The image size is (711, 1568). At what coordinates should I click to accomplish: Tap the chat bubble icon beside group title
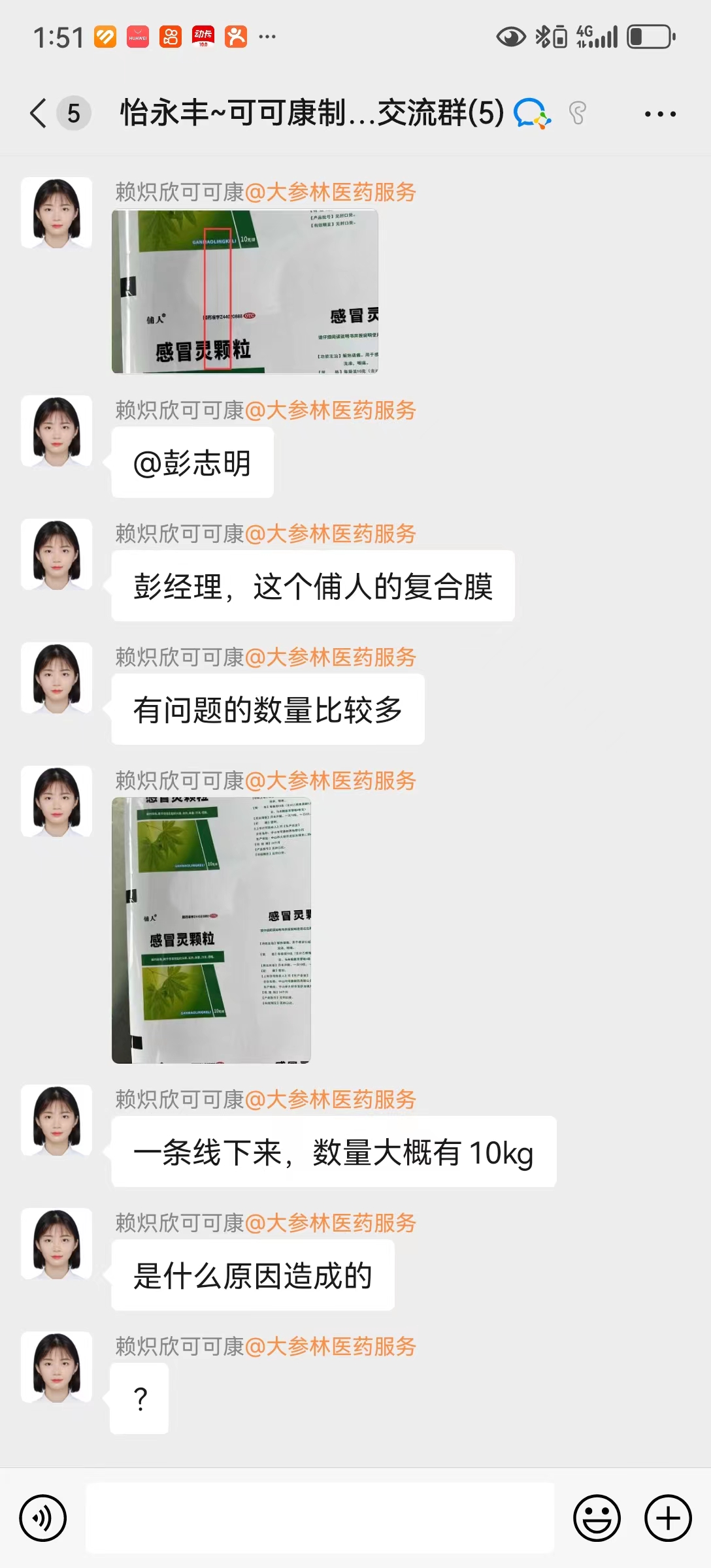pyautogui.click(x=532, y=113)
